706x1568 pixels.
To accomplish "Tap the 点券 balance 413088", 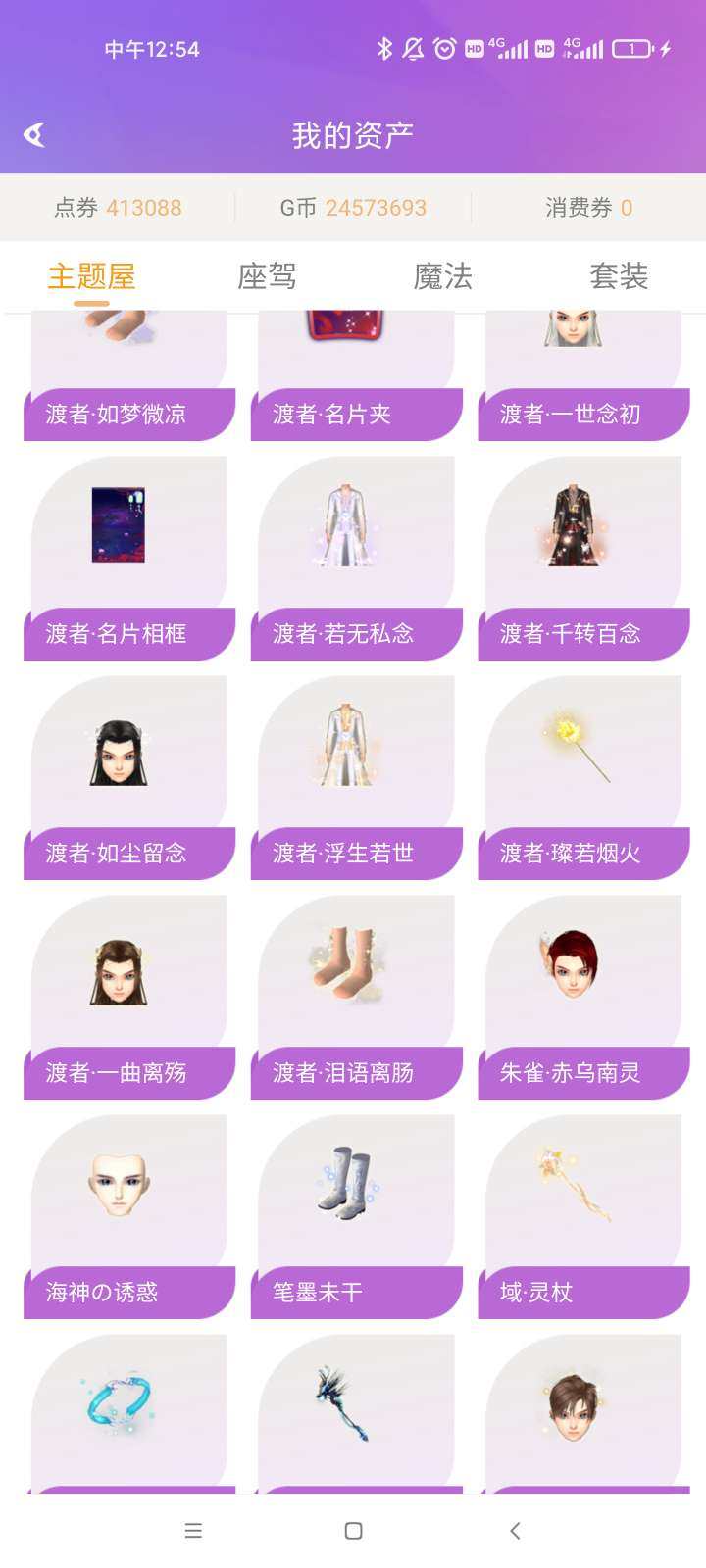I will click(x=118, y=208).
